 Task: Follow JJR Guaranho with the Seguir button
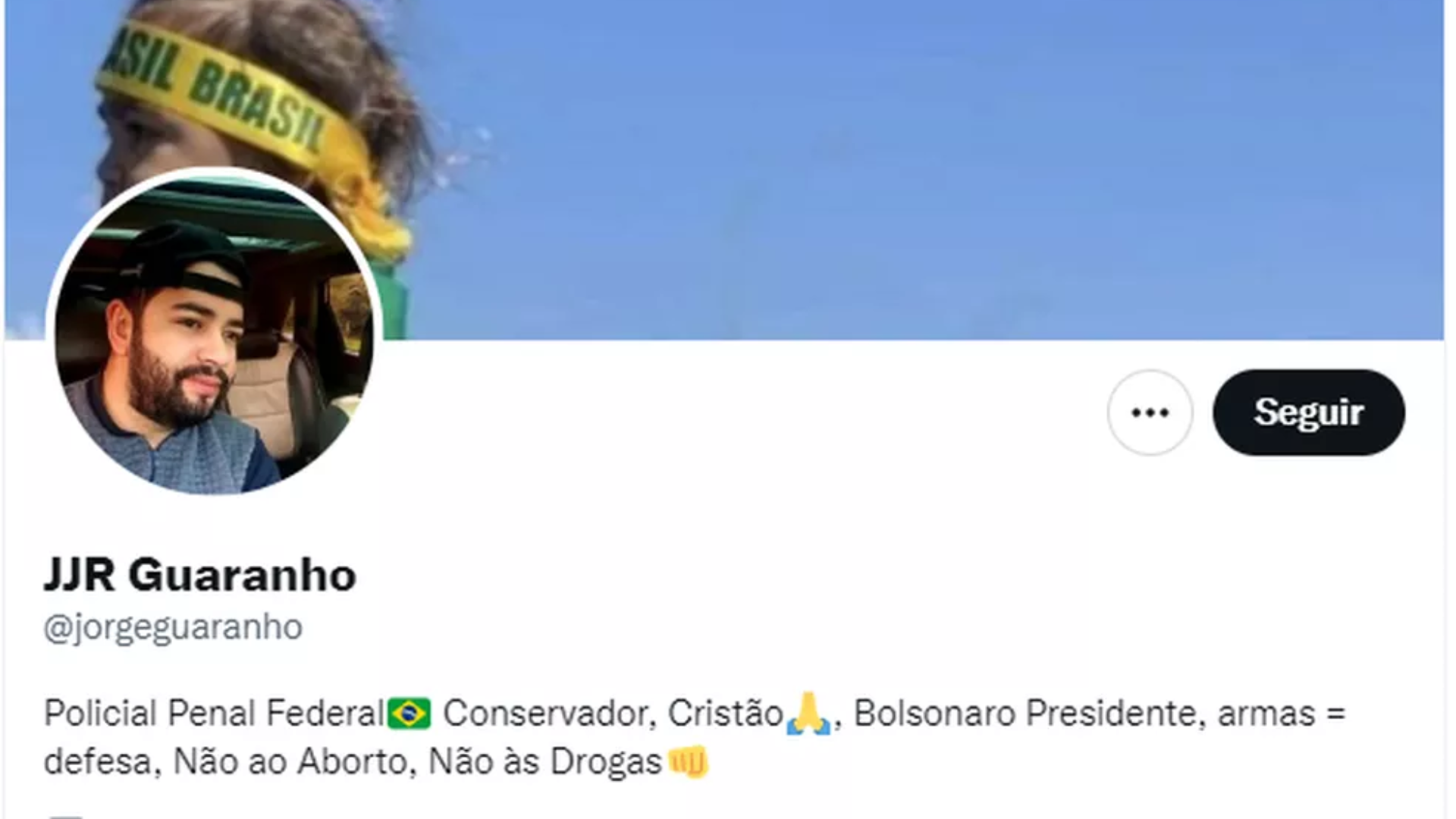tap(1308, 413)
